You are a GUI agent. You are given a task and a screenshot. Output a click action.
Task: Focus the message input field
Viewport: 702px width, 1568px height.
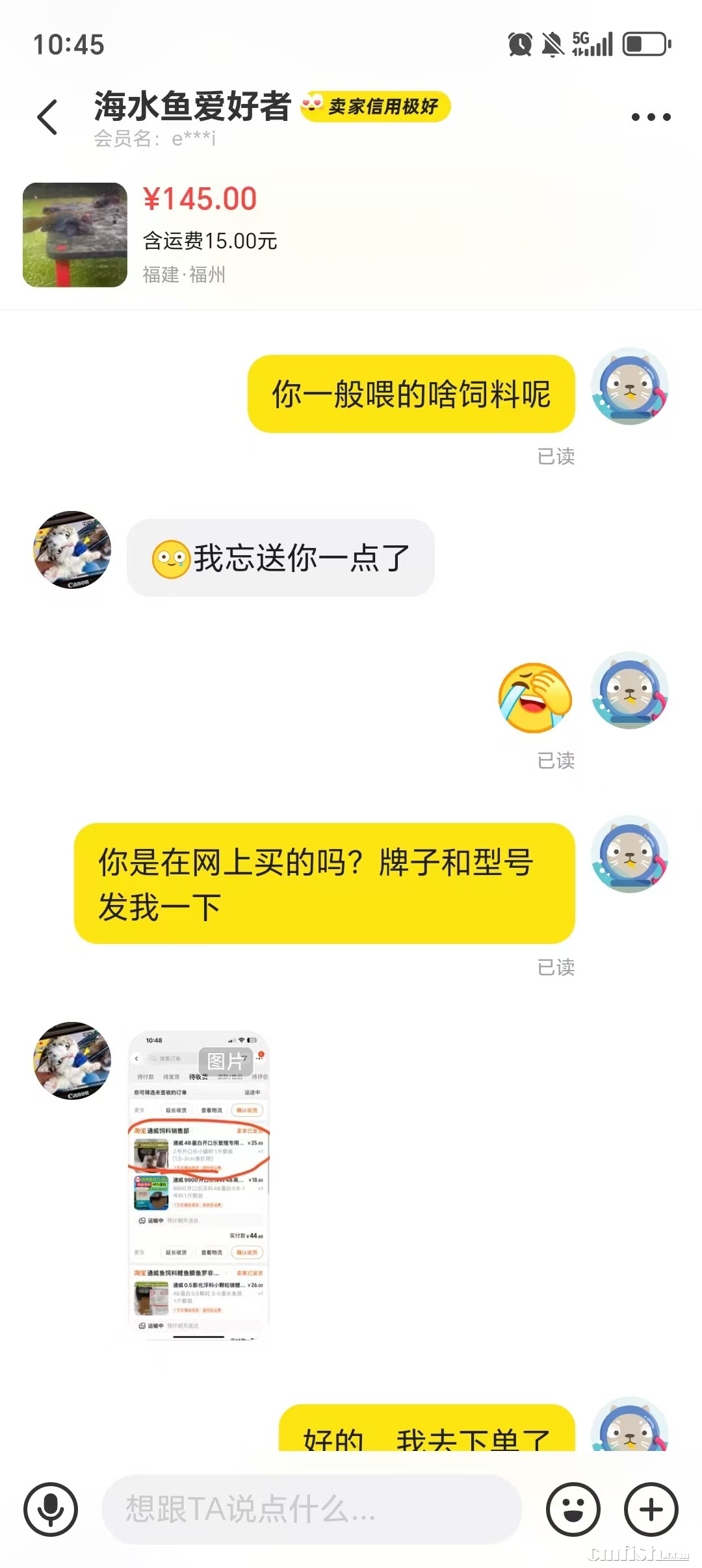click(312, 1509)
